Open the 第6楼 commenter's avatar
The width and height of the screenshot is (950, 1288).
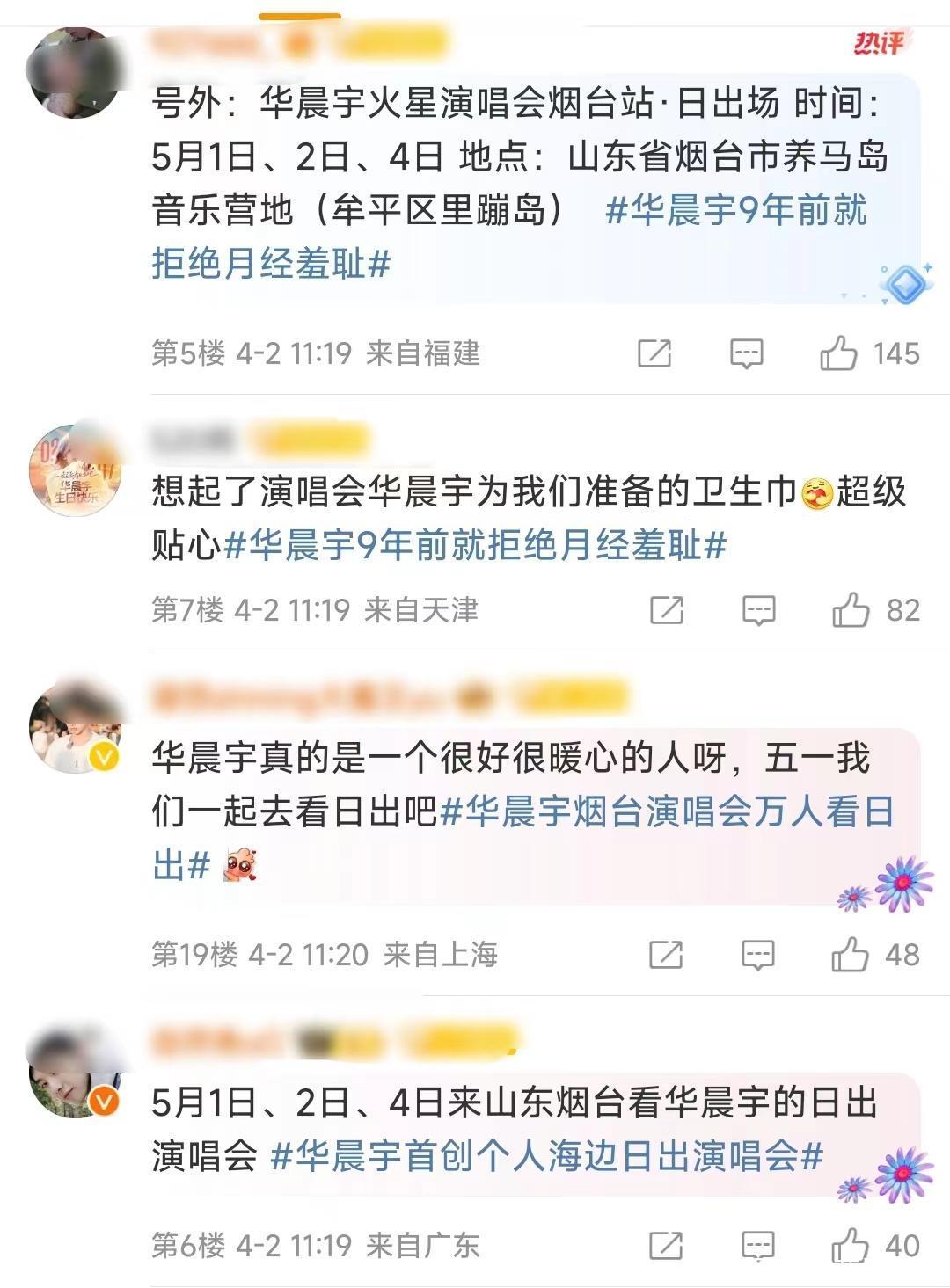pyautogui.click(x=75, y=1072)
